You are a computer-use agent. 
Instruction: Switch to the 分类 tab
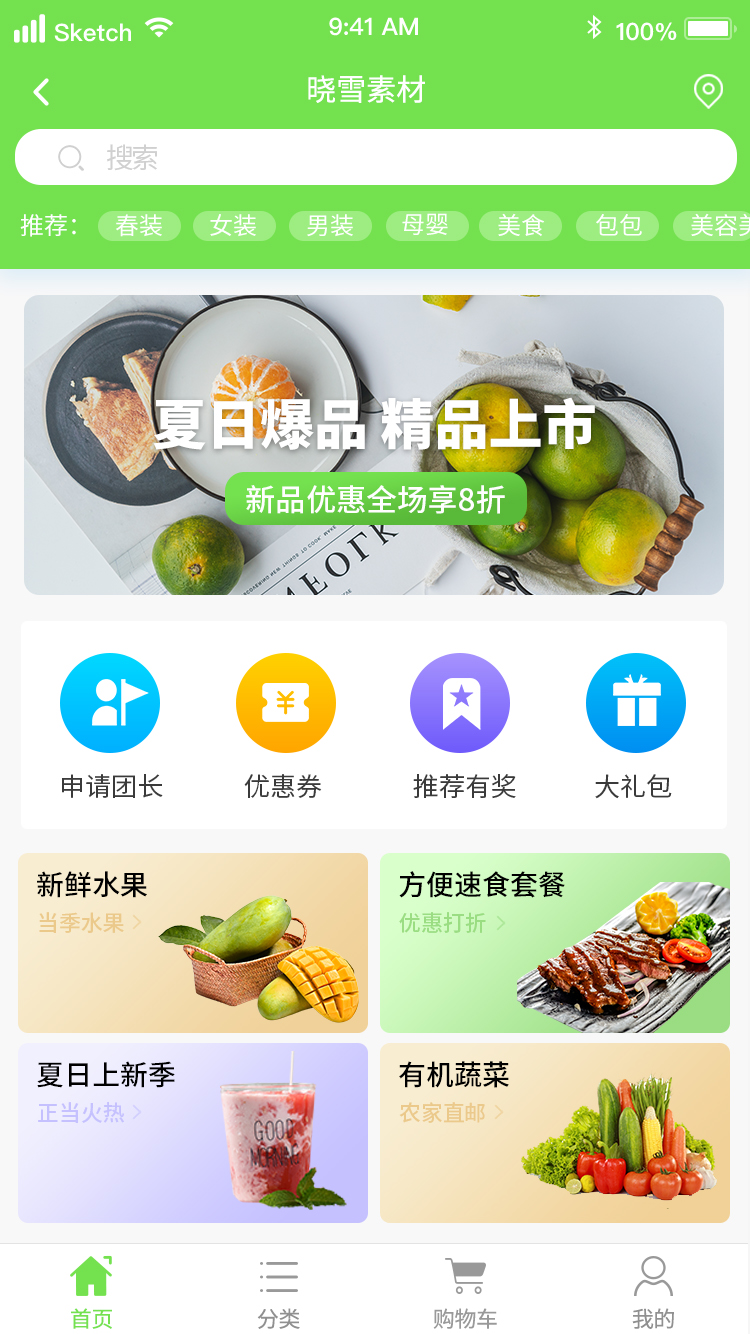coord(279,1292)
